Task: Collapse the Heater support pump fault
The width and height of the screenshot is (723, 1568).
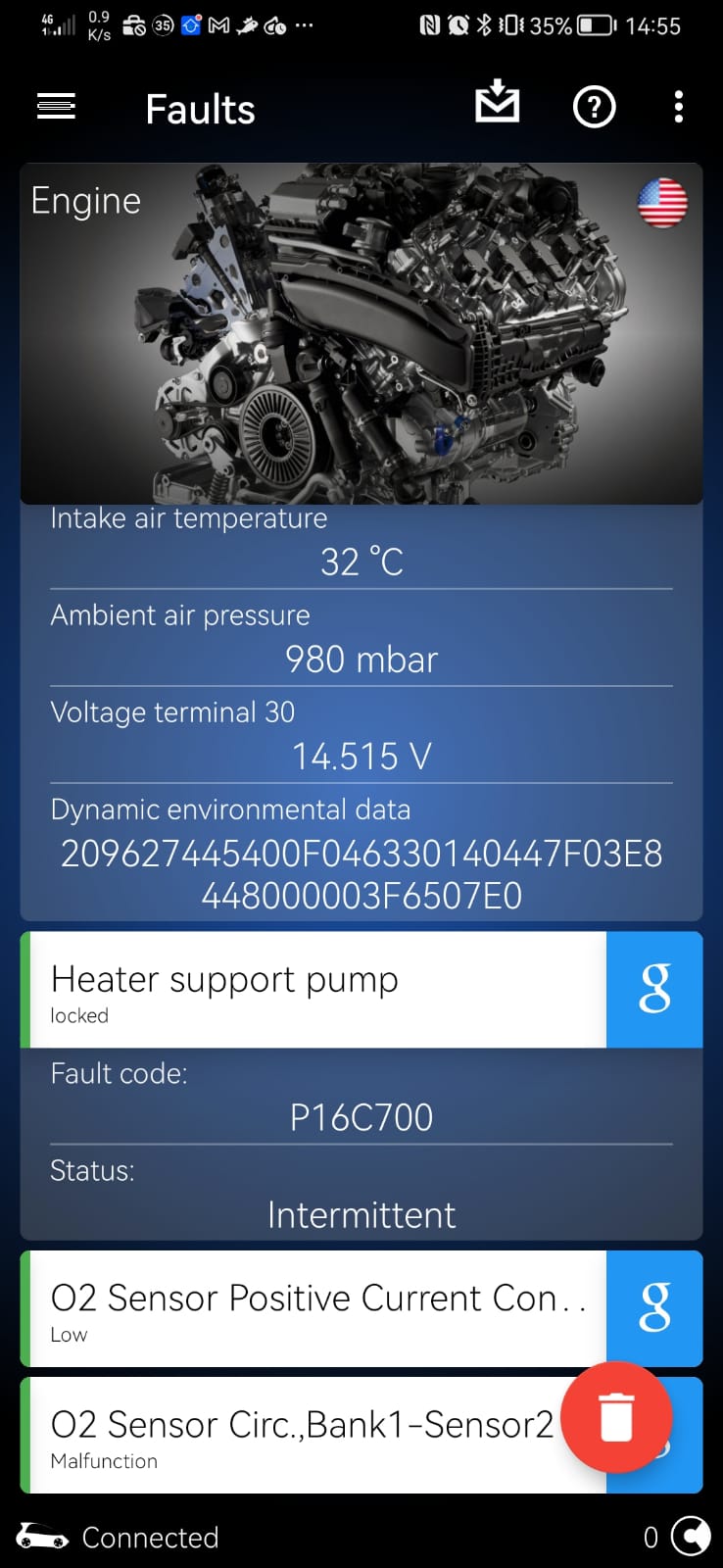Action: [313, 990]
